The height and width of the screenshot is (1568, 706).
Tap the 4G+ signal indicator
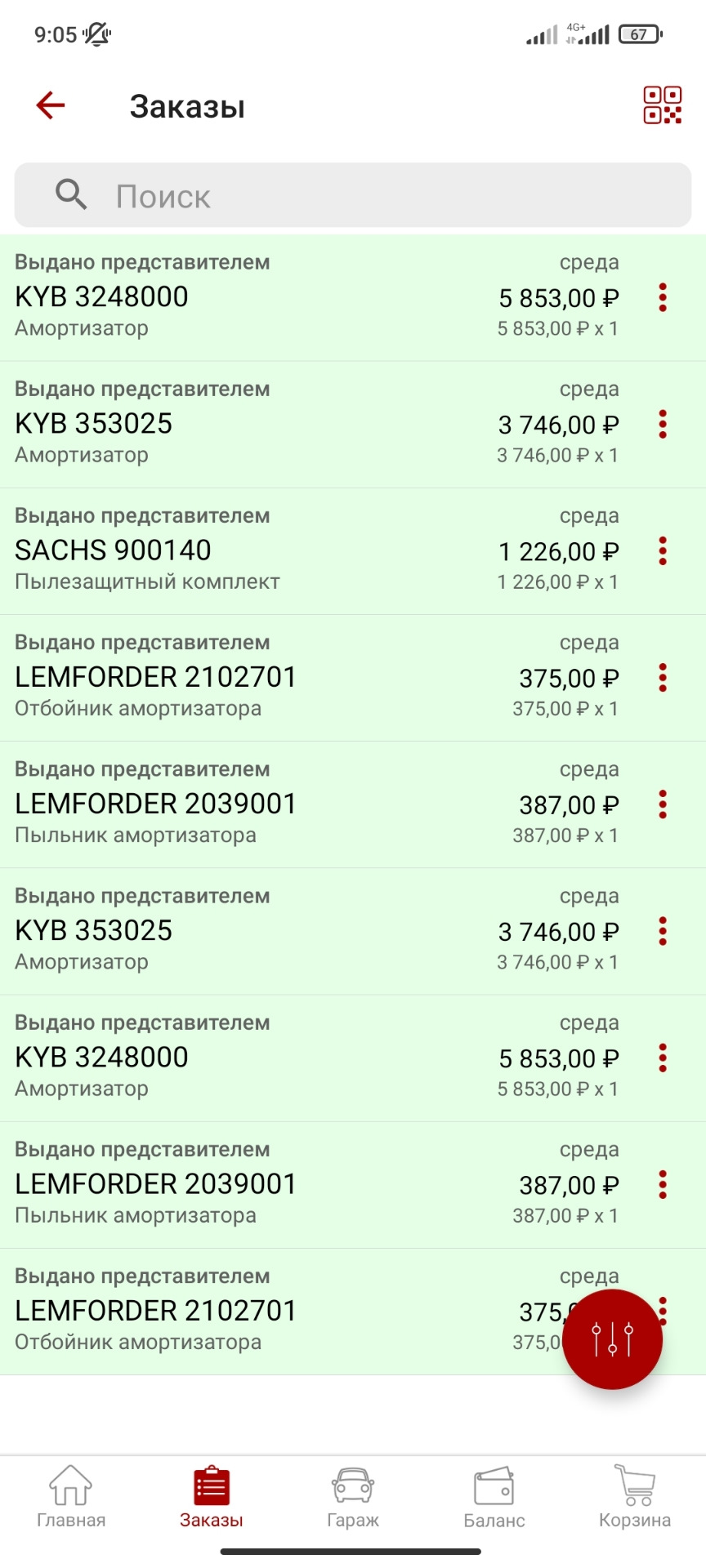(x=577, y=31)
